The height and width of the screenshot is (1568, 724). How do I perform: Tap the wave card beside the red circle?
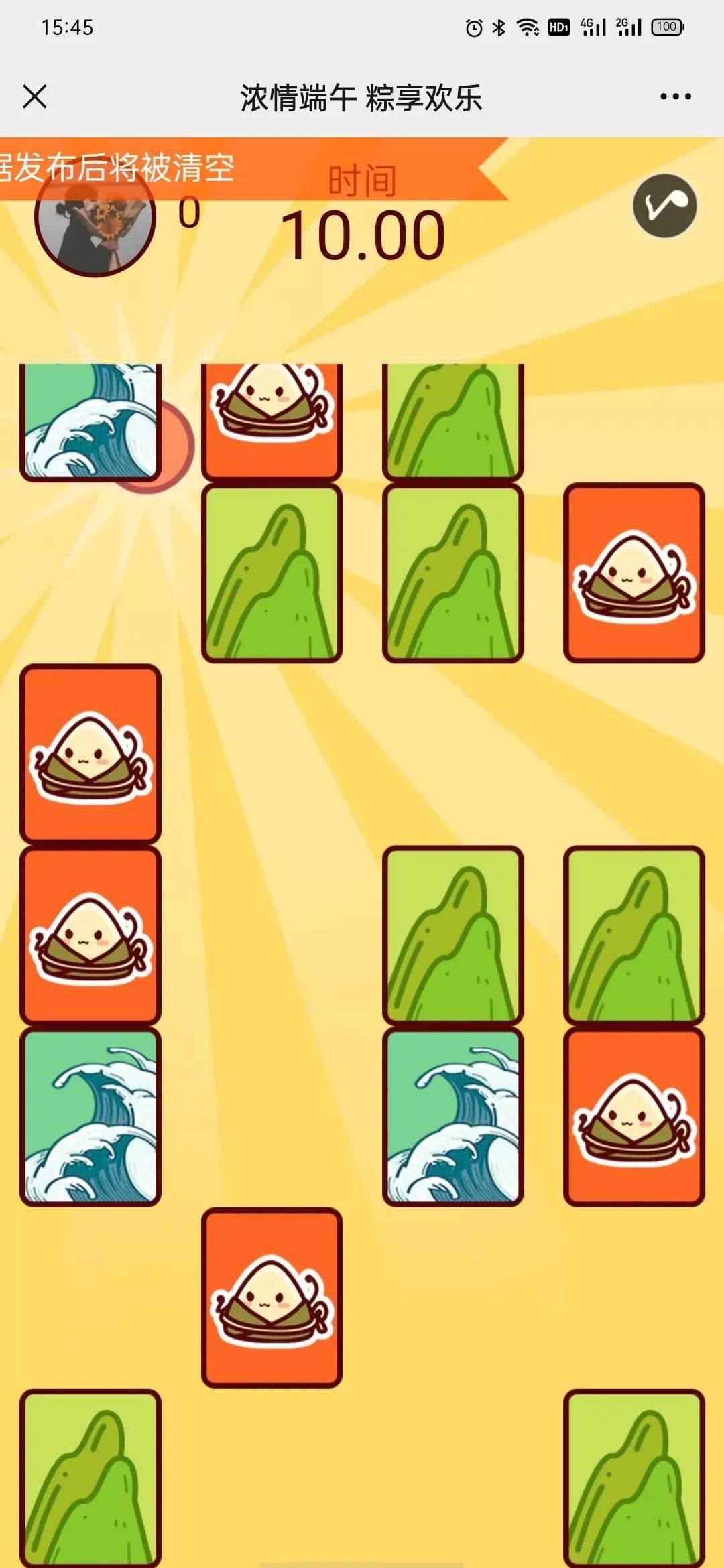click(90, 421)
